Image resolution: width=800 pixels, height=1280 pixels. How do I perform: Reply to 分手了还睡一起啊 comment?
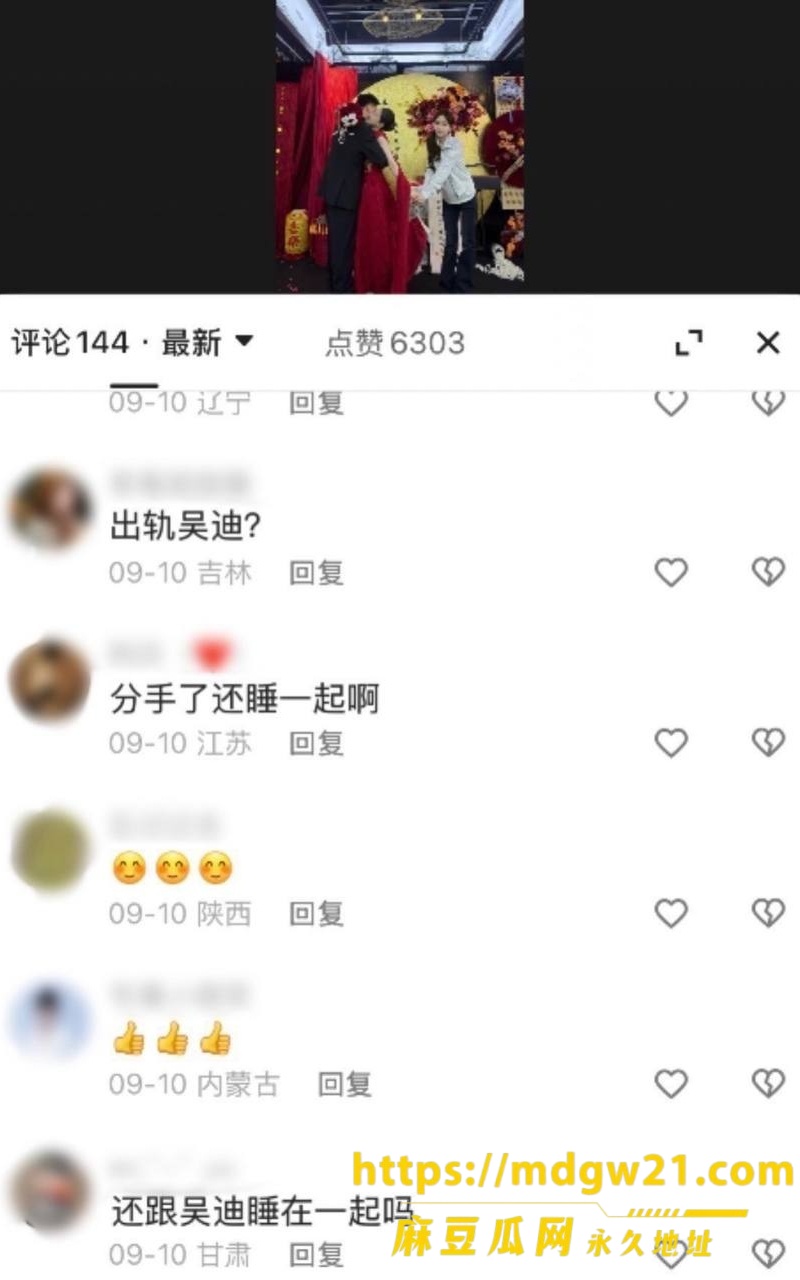(x=316, y=743)
